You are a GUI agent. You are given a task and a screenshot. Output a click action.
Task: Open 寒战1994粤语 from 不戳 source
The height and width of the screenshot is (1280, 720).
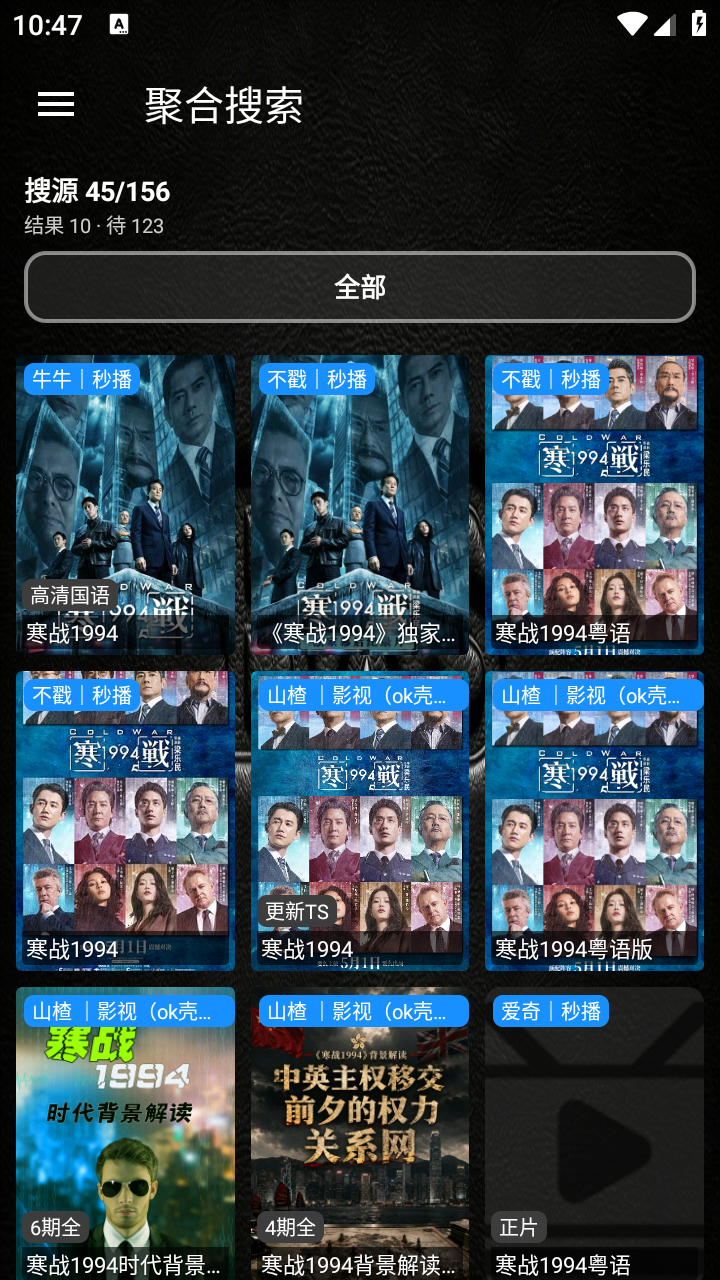(x=594, y=505)
